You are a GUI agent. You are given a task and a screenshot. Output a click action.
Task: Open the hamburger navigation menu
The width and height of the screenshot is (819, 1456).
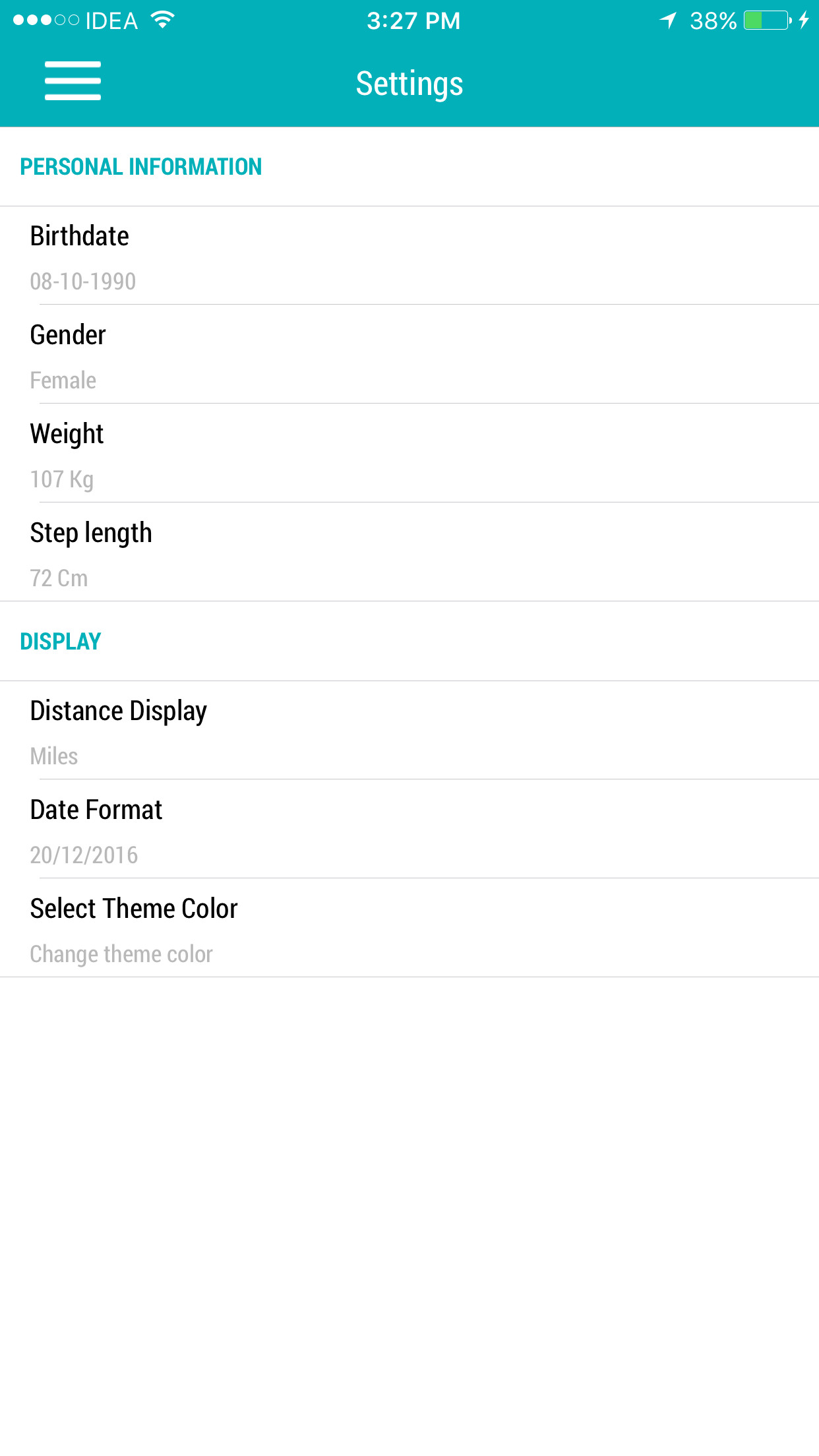click(x=73, y=81)
